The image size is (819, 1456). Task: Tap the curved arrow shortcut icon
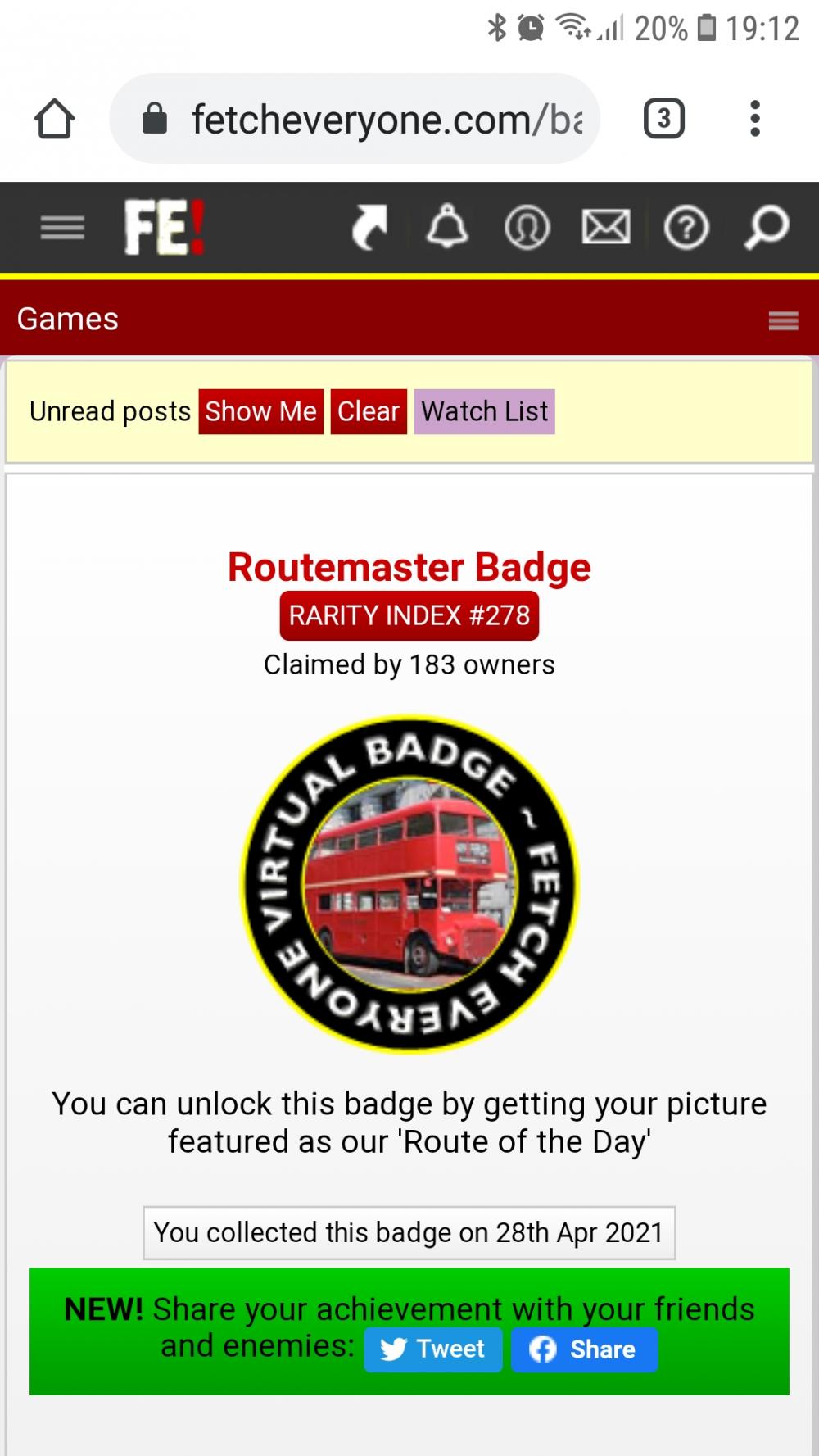[369, 228]
